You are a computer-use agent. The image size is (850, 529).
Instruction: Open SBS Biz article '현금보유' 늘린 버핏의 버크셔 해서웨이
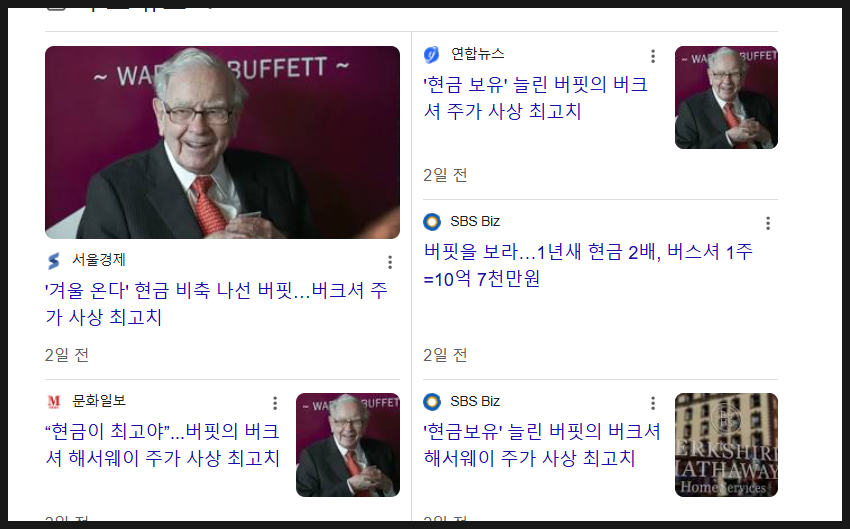541,445
